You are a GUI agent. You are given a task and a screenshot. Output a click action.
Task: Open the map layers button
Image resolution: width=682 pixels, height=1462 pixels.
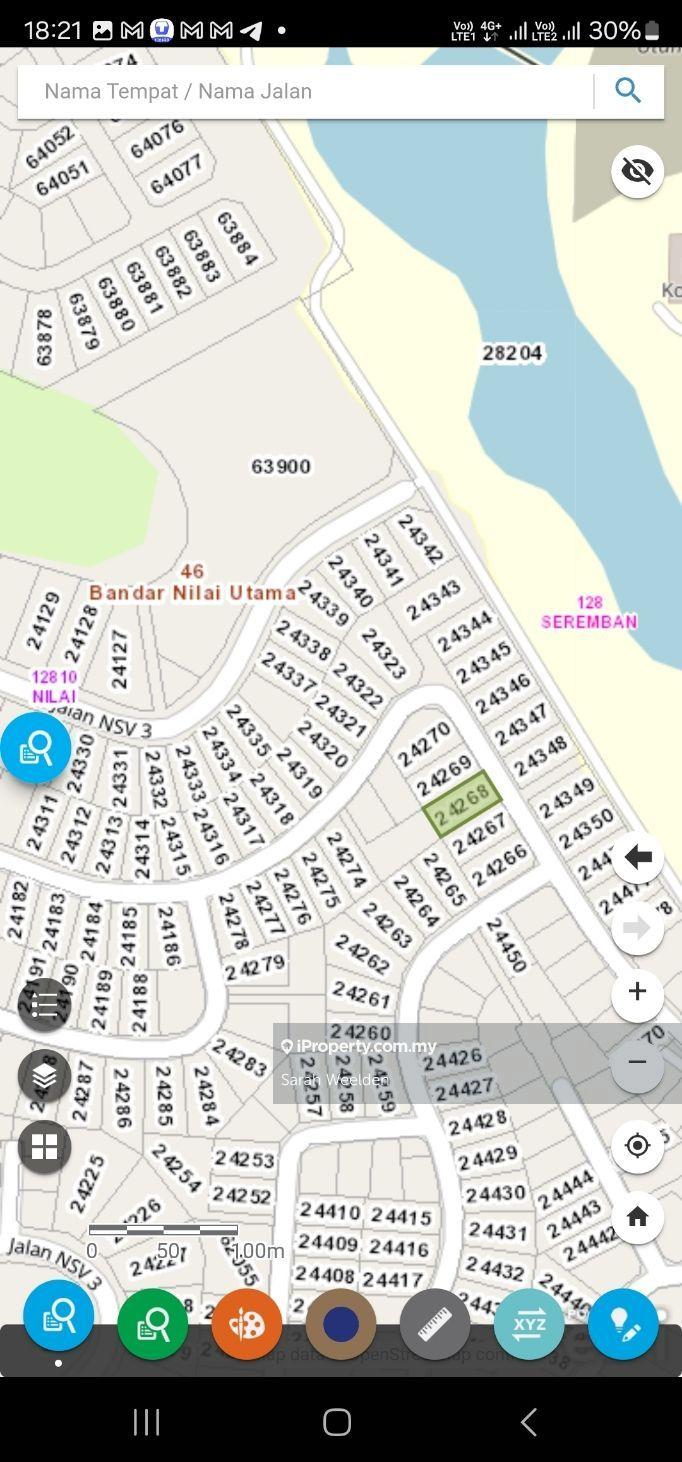coord(44,1076)
